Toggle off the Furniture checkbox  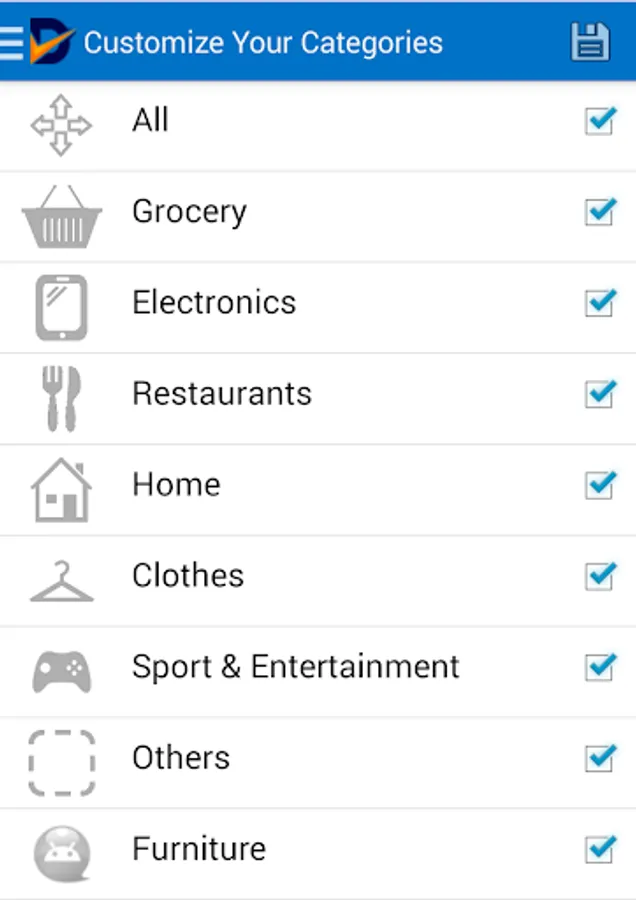[599, 849]
